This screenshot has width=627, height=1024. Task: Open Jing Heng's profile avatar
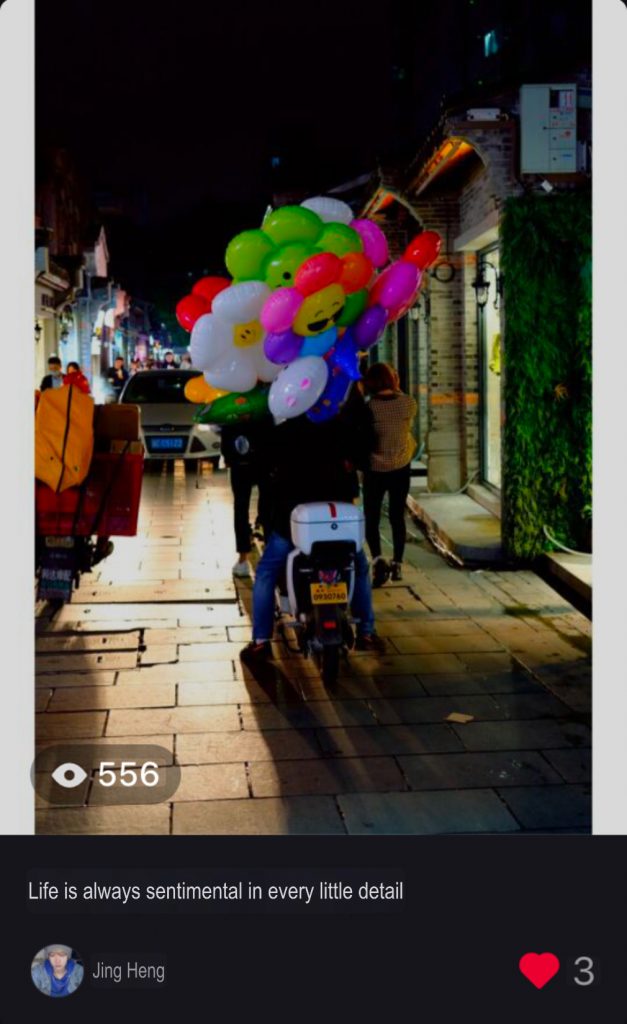click(57, 970)
